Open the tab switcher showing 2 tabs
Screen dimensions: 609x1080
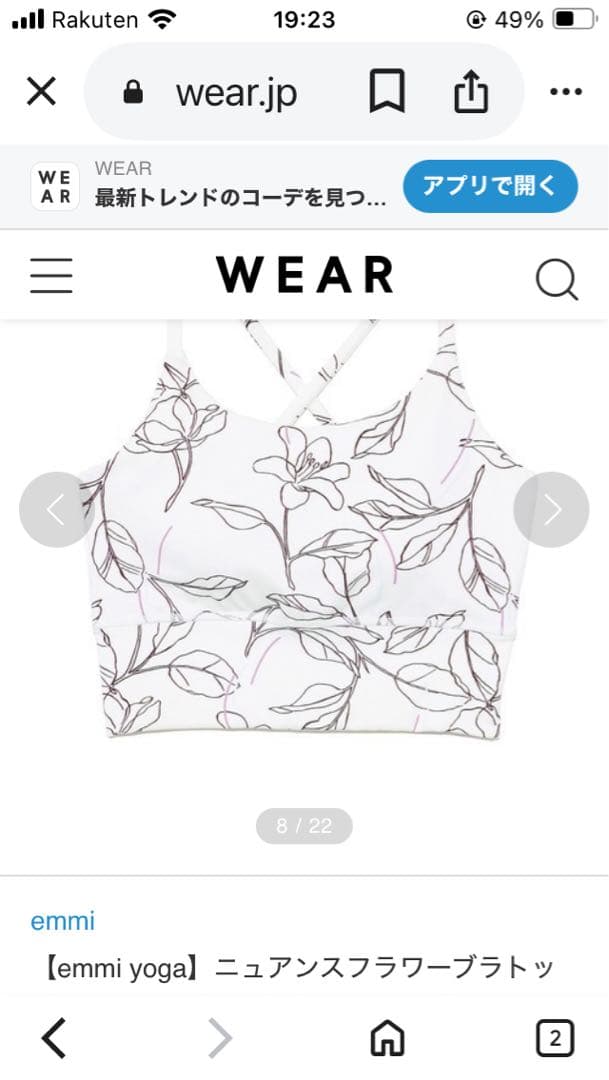[x=554, y=1039]
